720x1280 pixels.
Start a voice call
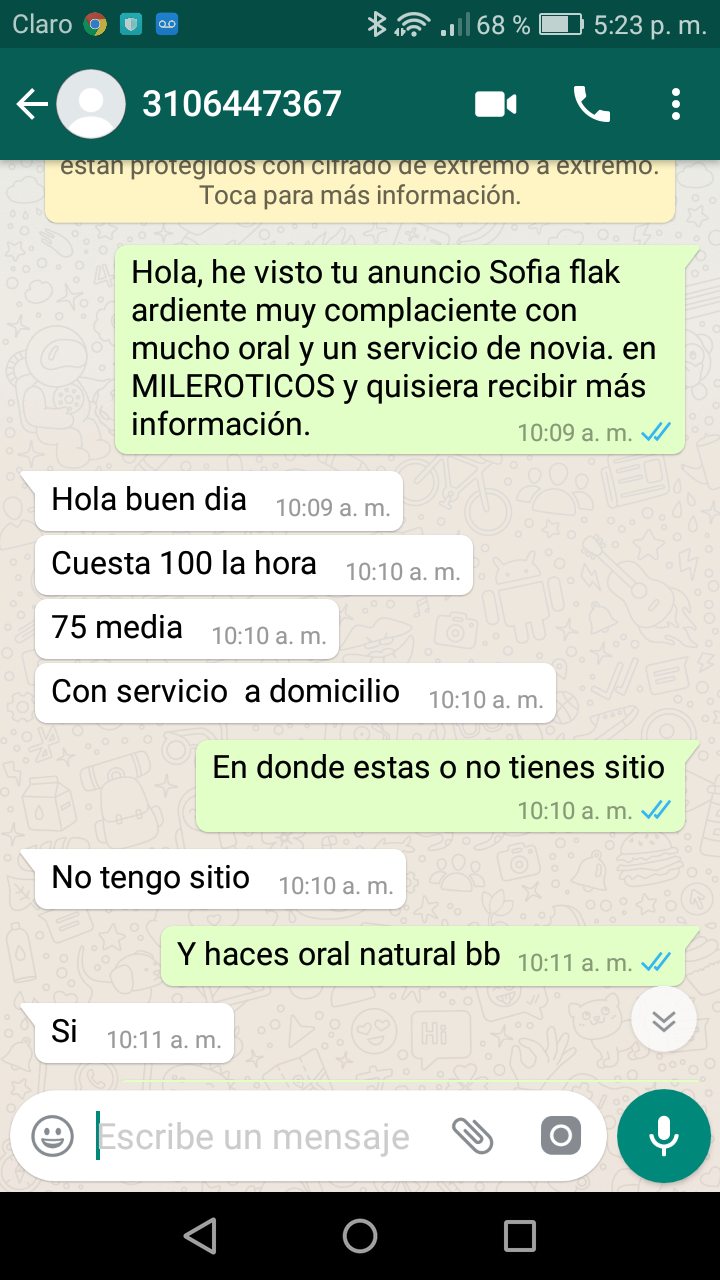[591, 104]
